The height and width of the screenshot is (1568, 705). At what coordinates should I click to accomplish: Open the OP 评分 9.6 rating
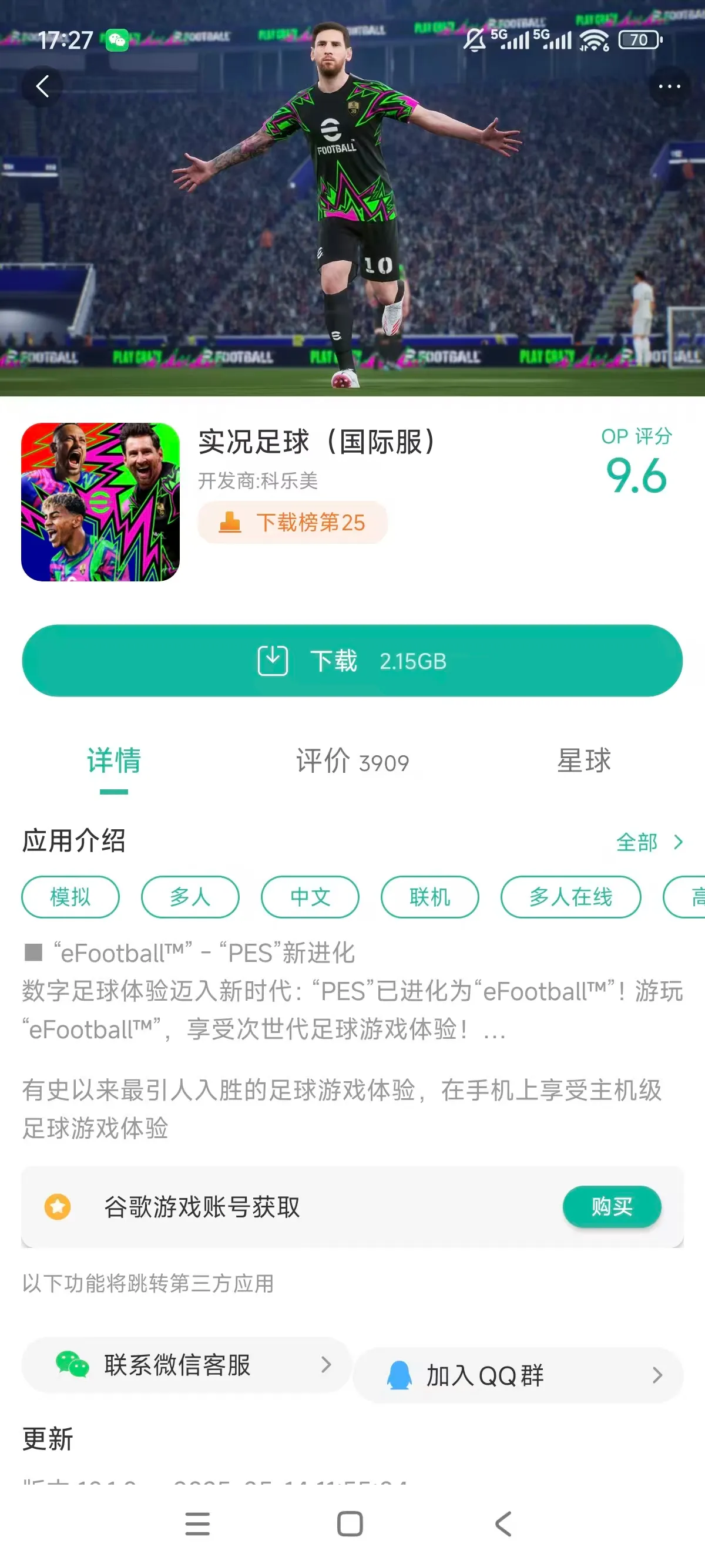click(636, 463)
